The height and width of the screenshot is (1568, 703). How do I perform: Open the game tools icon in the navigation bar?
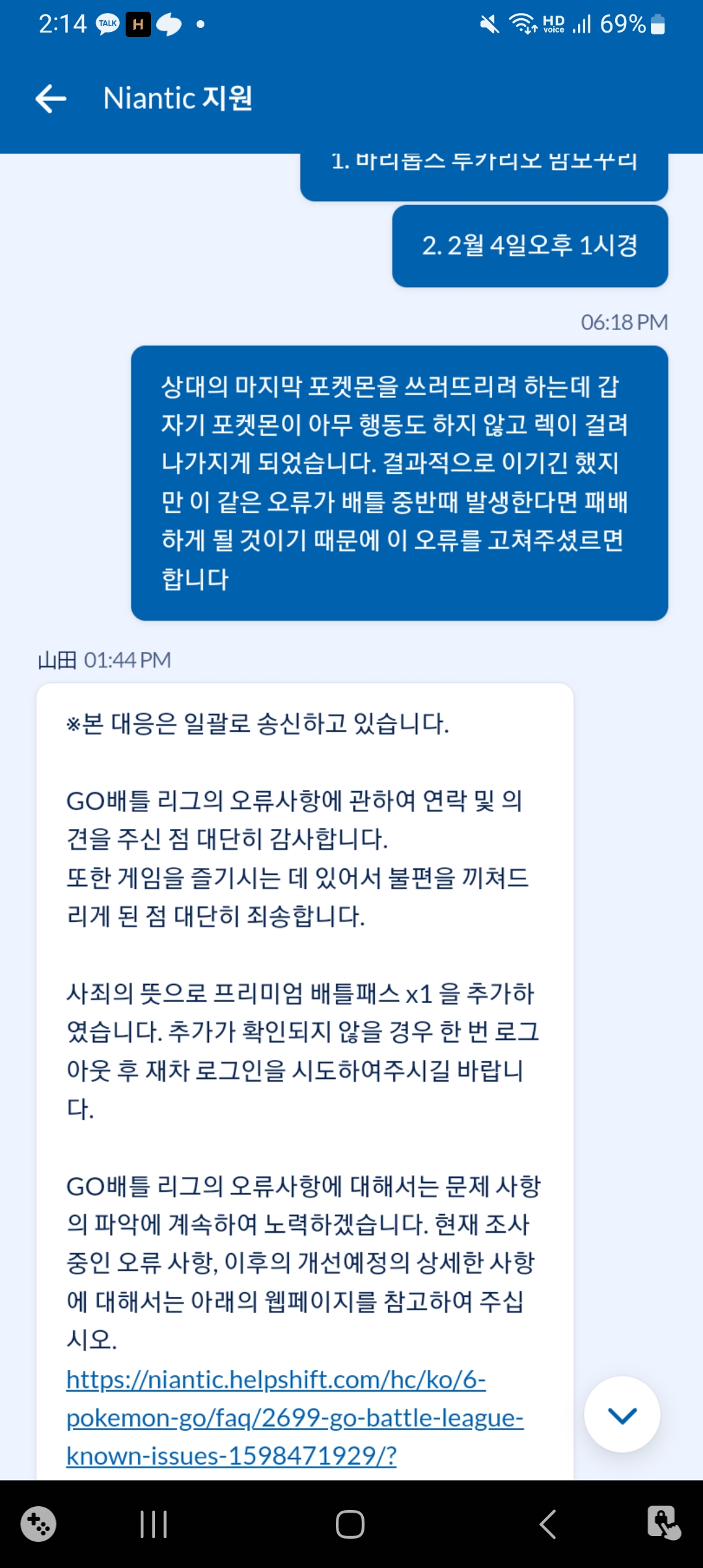tap(38, 1524)
